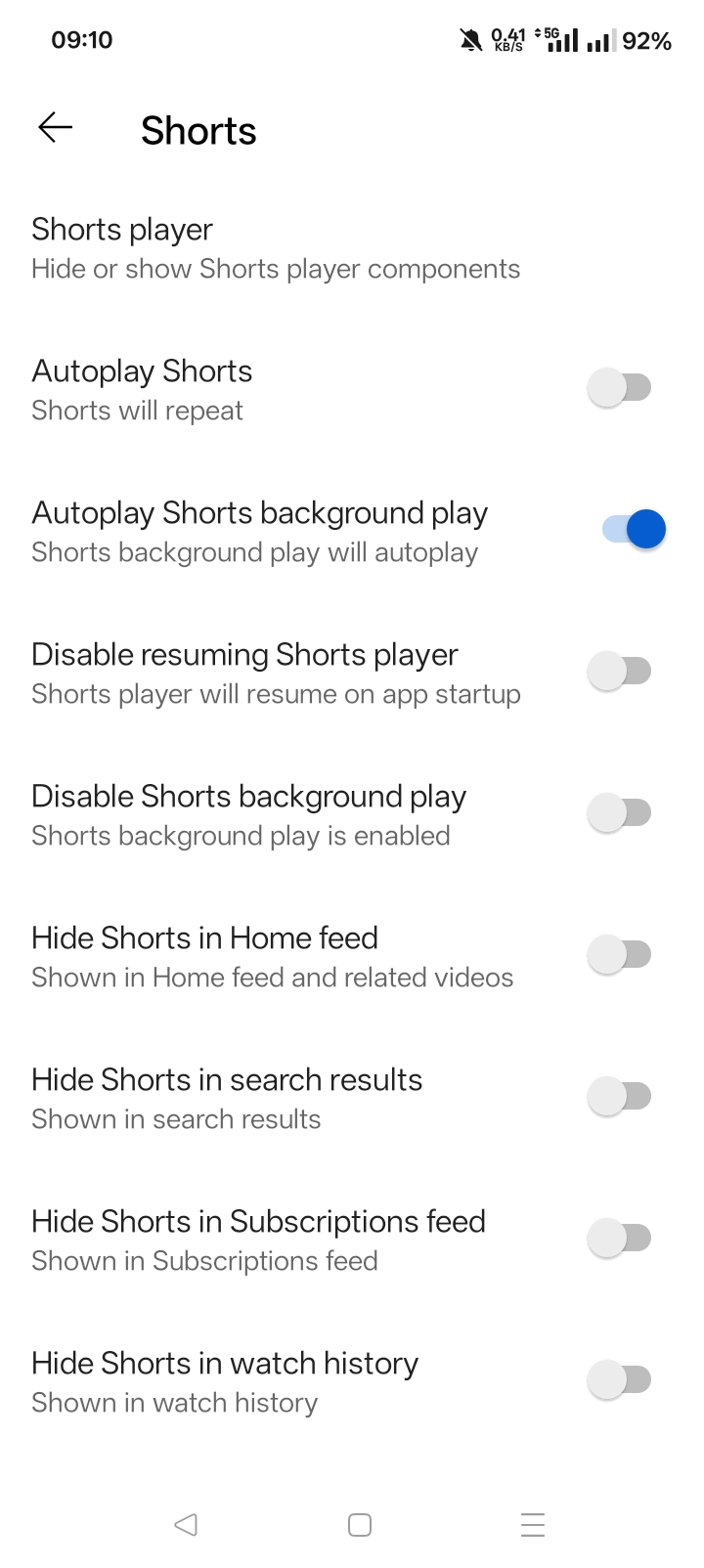The height and width of the screenshot is (1568, 704).
Task: Toggle Hide Shorts in search results
Action: click(619, 1095)
